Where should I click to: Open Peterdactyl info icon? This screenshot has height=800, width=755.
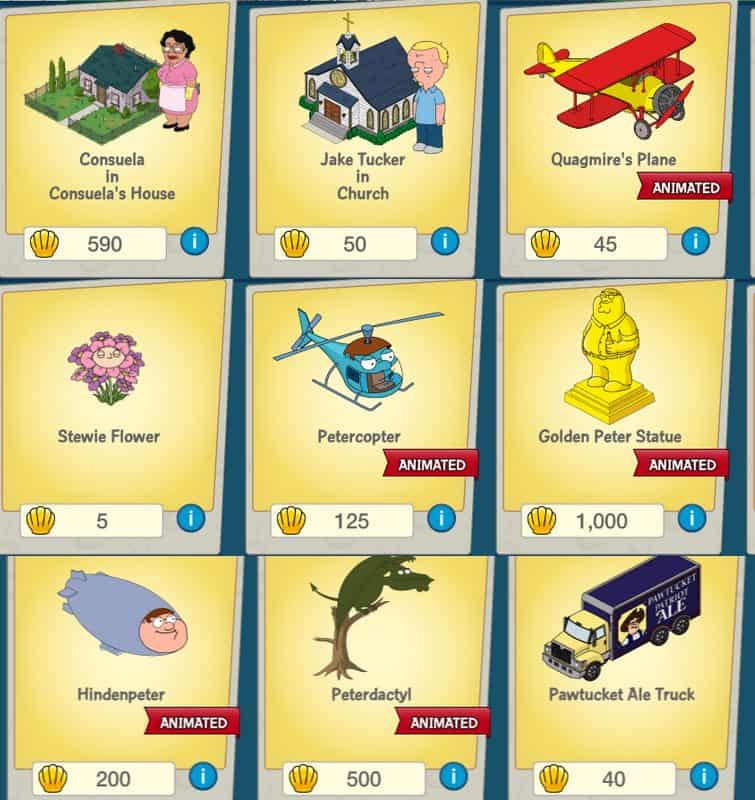453,776
